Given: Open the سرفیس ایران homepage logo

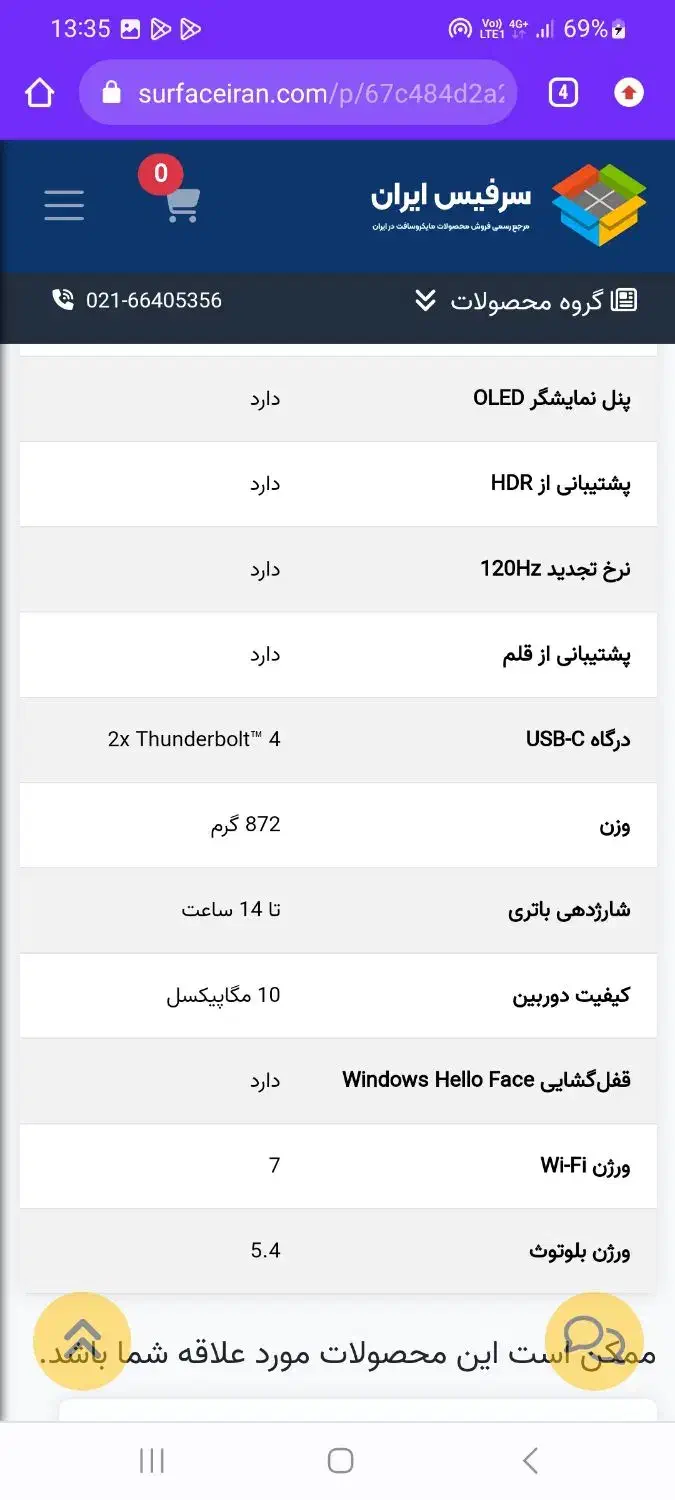Looking at the screenshot, I should click(510, 204).
